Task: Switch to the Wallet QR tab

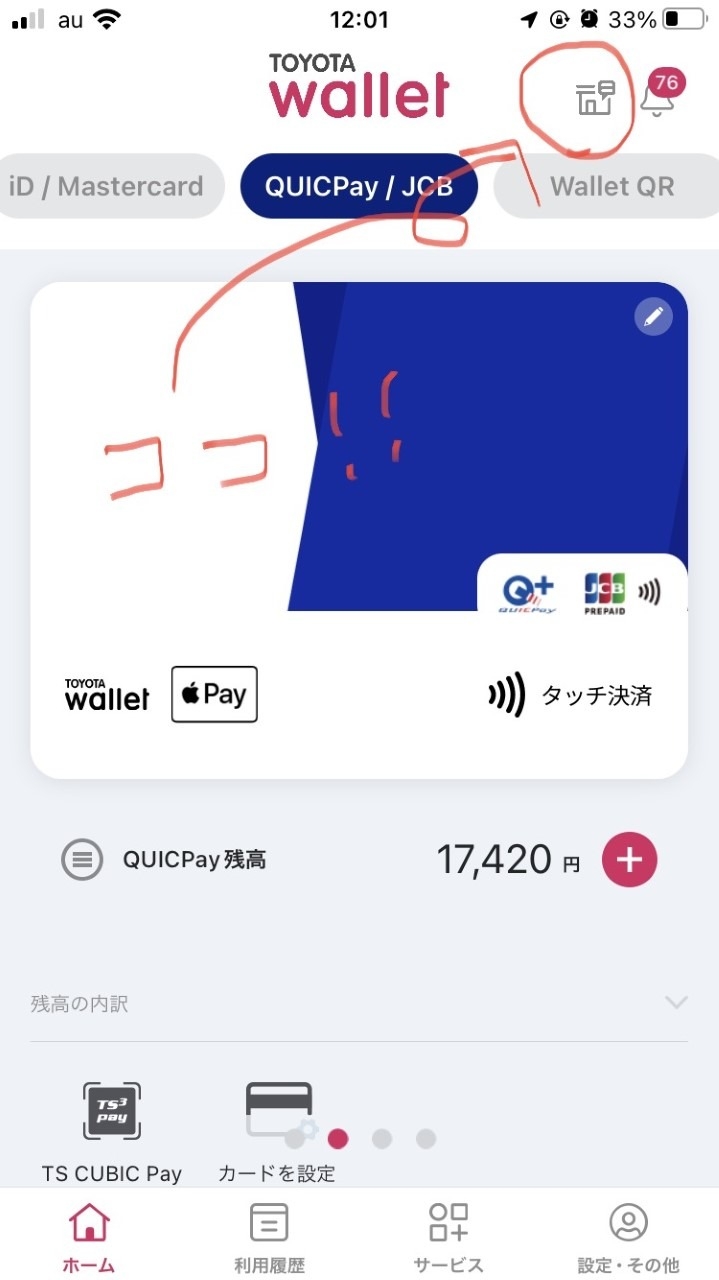Action: [x=611, y=186]
